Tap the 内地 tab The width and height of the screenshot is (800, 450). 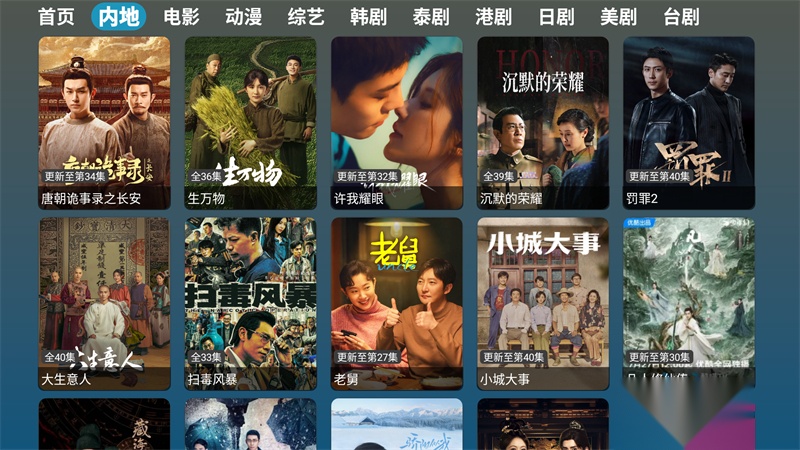coord(119,17)
